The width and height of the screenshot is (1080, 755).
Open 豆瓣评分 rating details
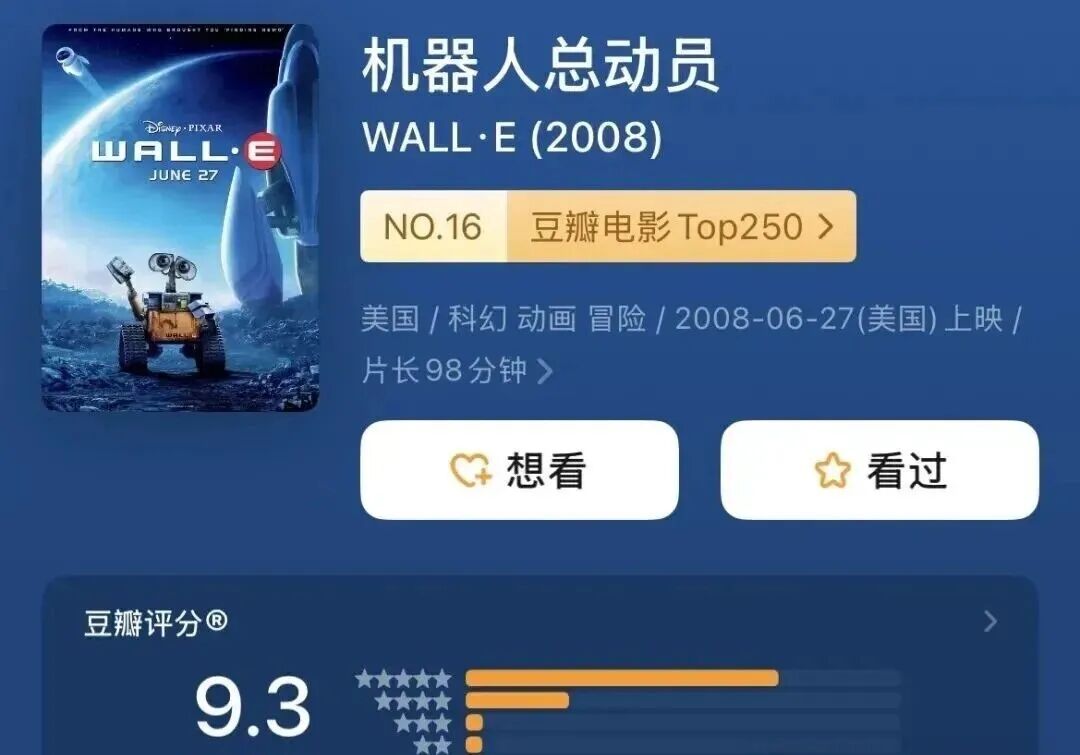point(990,622)
